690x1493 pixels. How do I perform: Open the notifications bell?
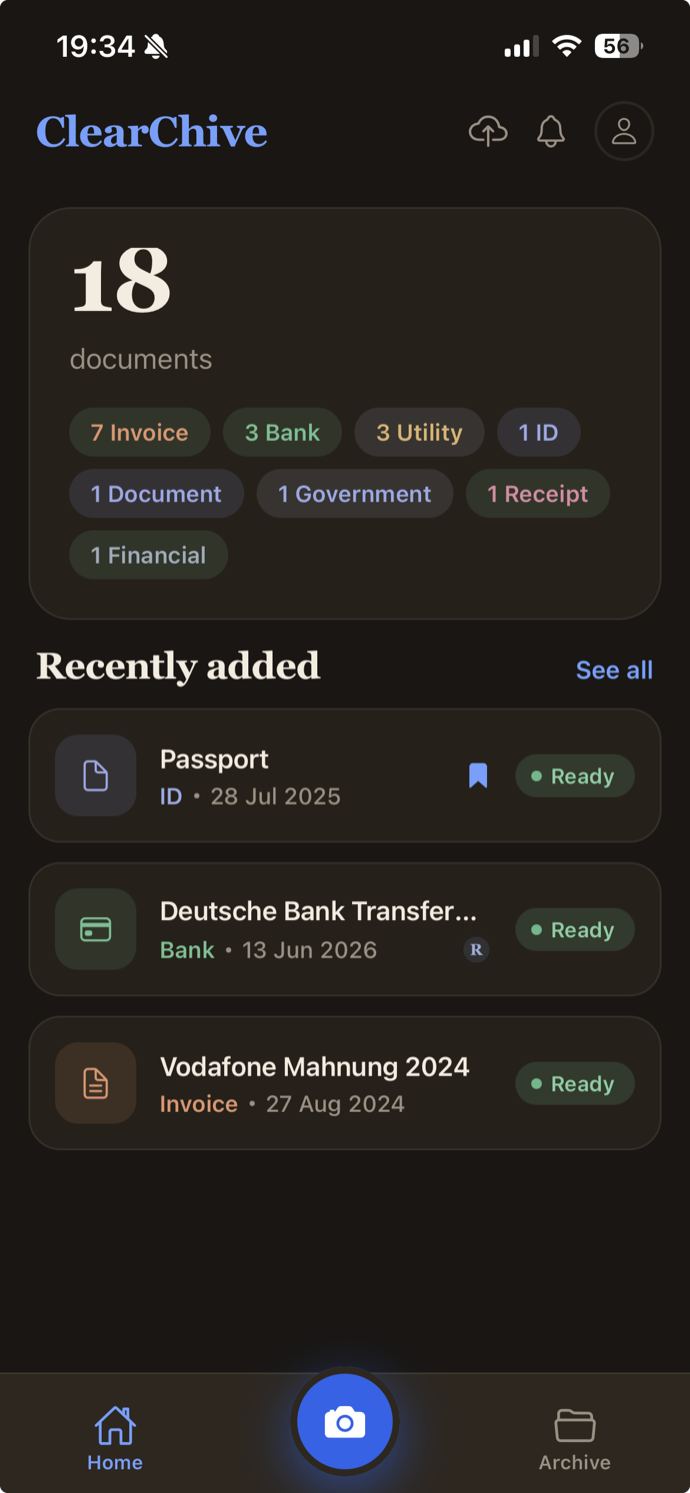coord(551,131)
